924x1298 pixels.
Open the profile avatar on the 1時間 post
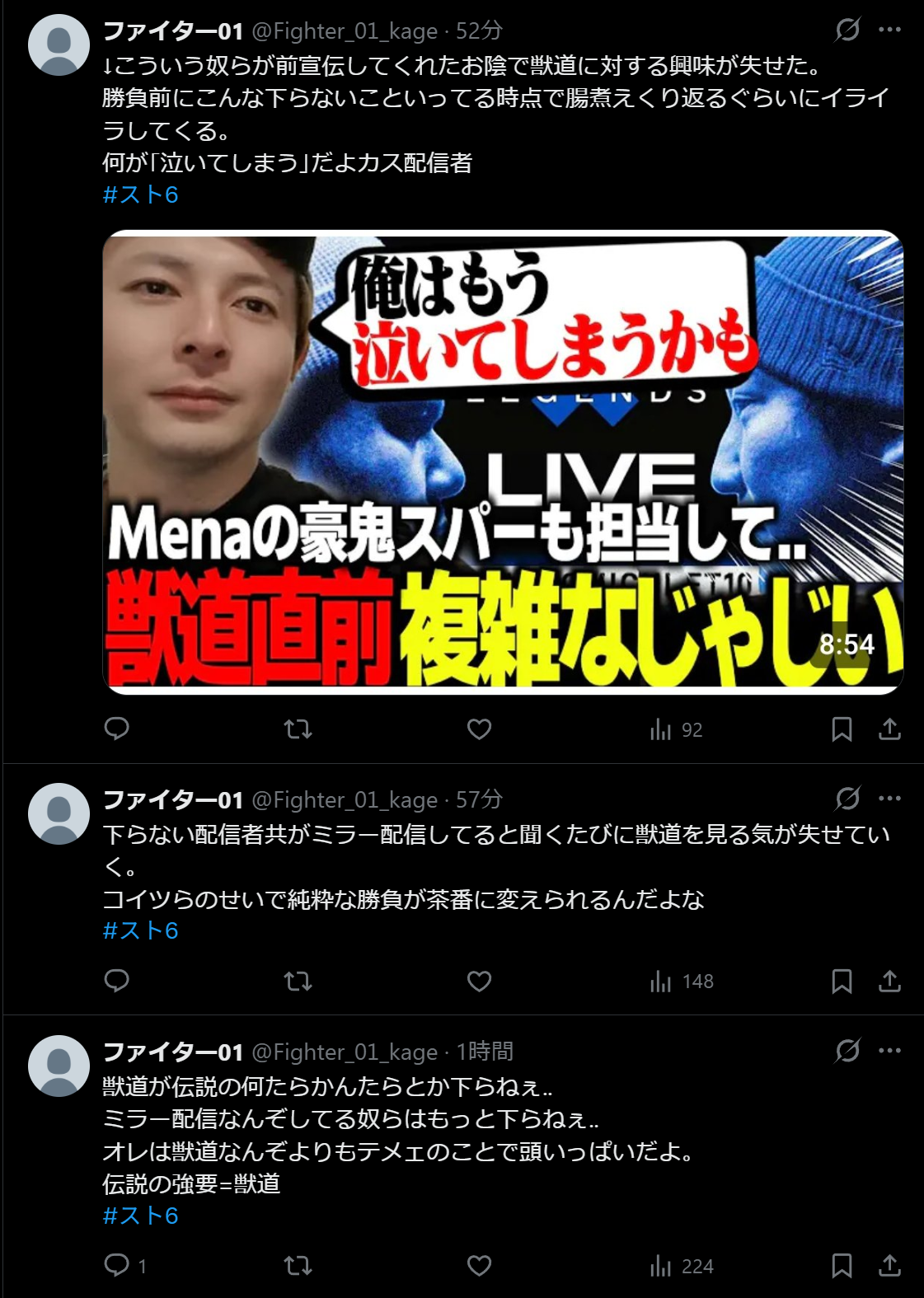pyautogui.click(x=59, y=1066)
